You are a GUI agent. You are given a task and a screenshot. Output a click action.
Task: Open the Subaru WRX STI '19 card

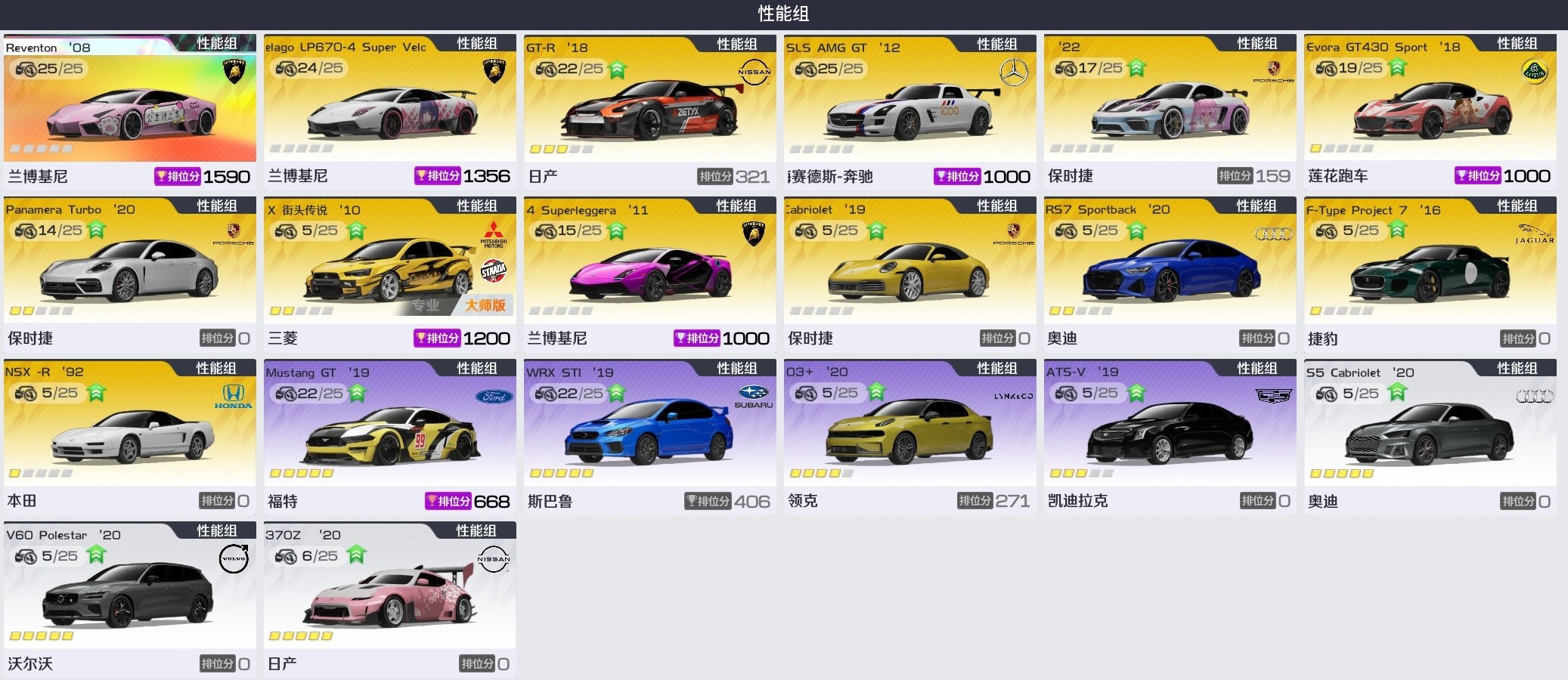(x=649, y=438)
